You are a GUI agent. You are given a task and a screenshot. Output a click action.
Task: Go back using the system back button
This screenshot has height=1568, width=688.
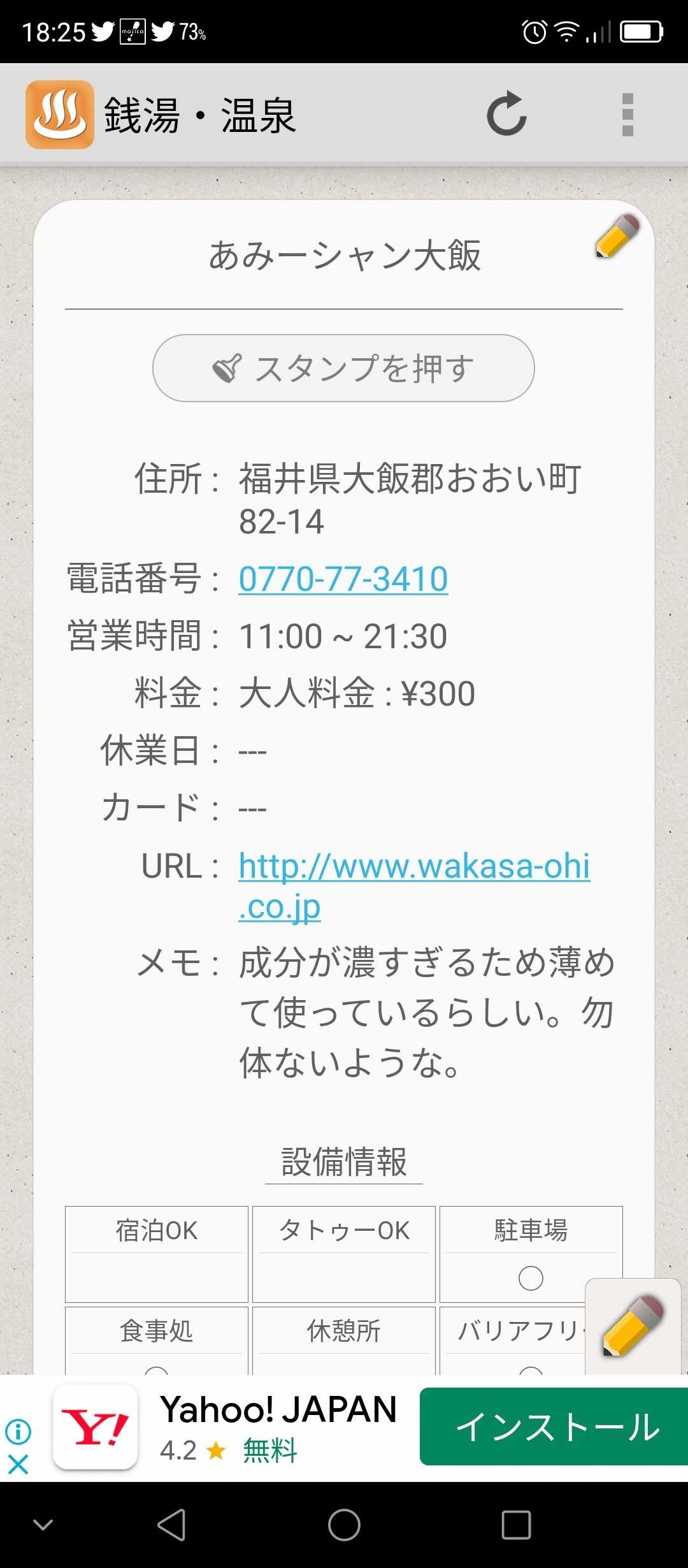coord(171,1525)
